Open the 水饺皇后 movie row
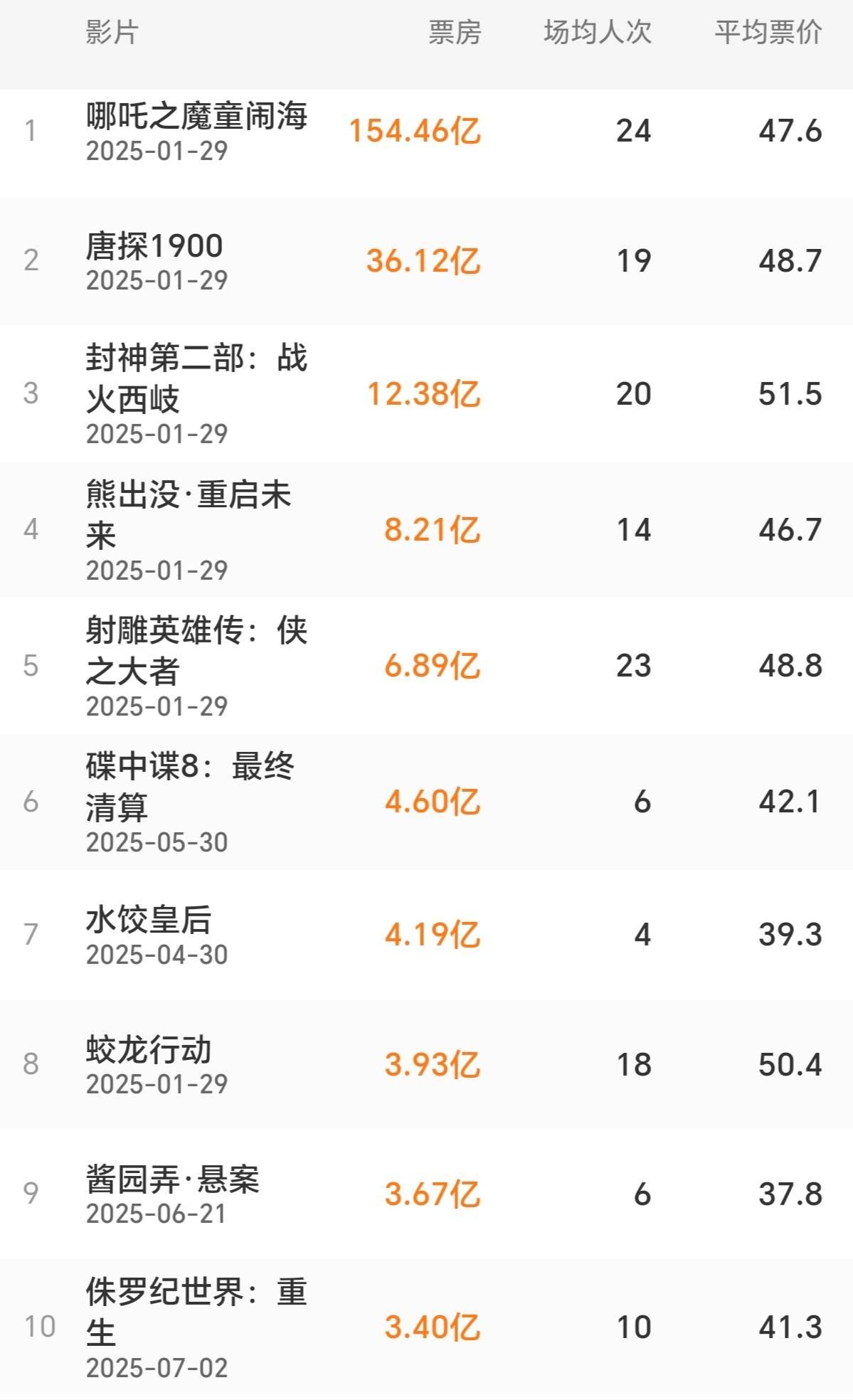Viewport: 853px width, 1400px height. pyautogui.click(x=426, y=935)
